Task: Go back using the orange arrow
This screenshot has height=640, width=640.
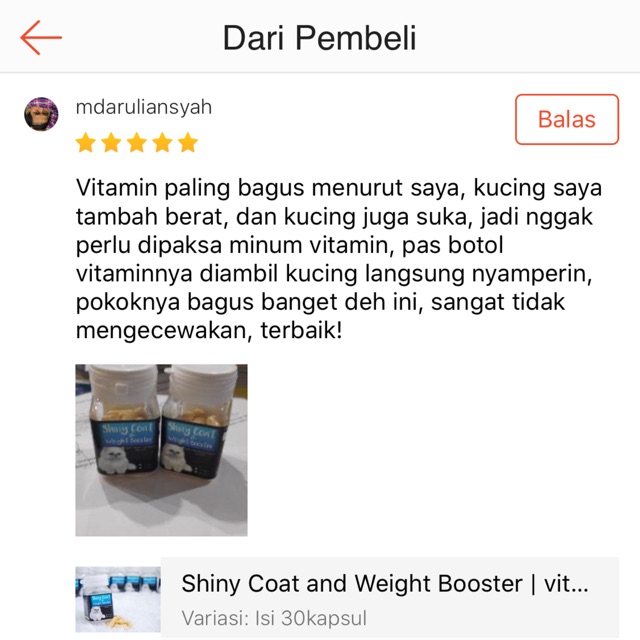Action: (x=41, y=39)
